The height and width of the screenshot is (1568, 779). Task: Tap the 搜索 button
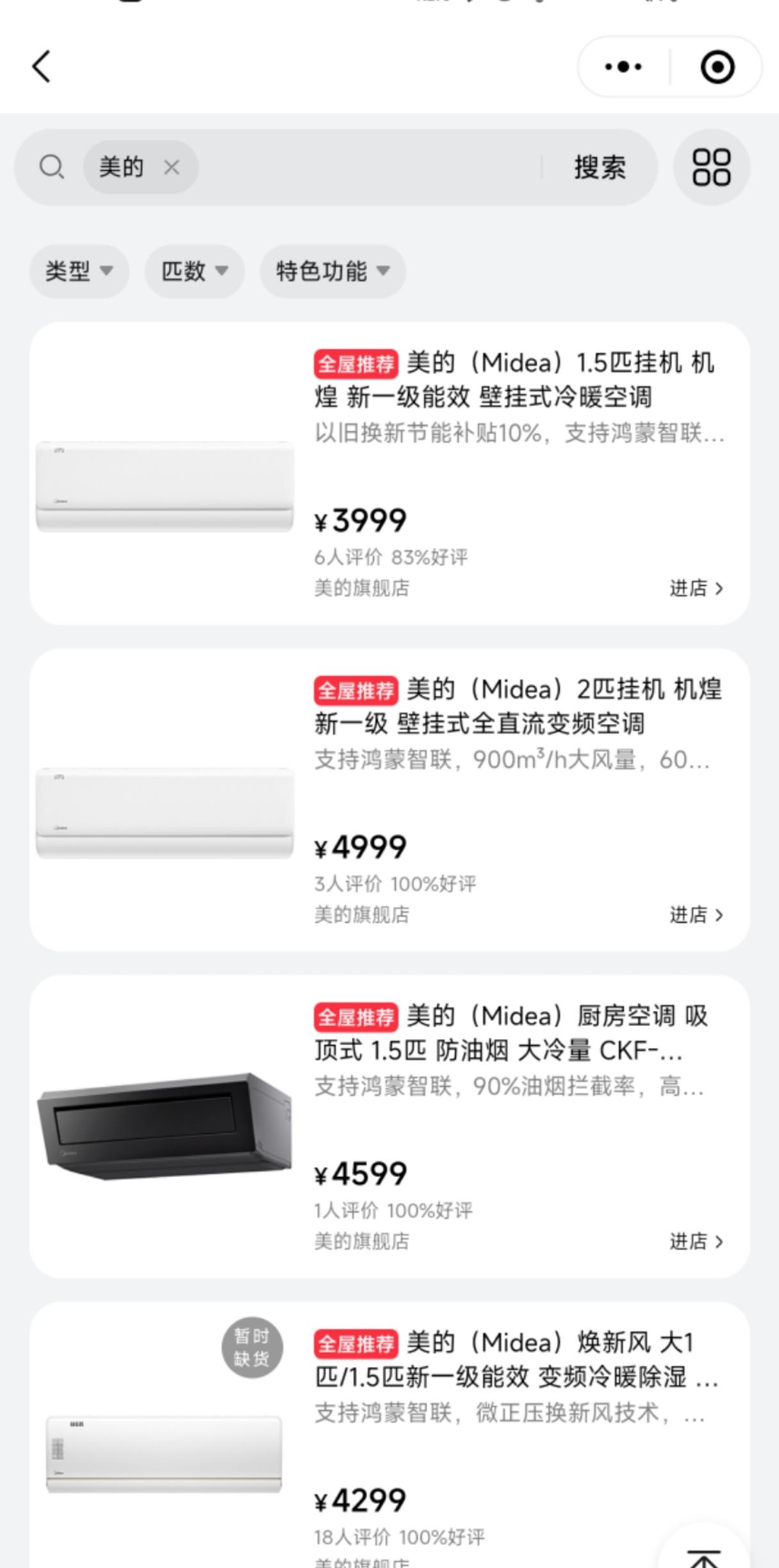tap(600, 168)
